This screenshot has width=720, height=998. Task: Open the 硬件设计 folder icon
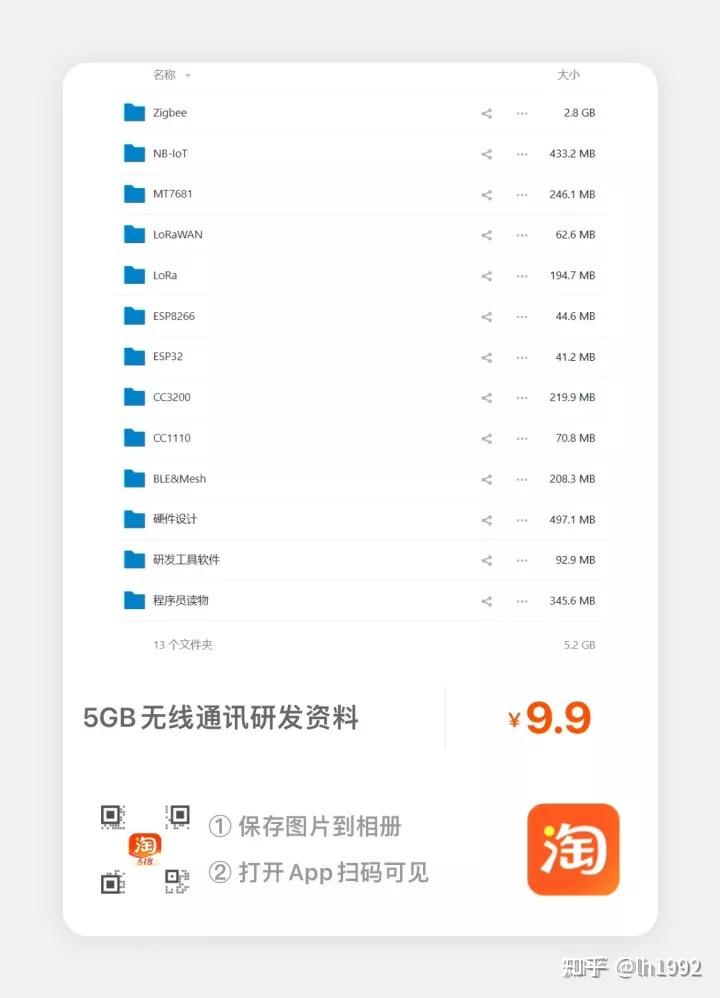pyautogui.click(x=134, y=519)
